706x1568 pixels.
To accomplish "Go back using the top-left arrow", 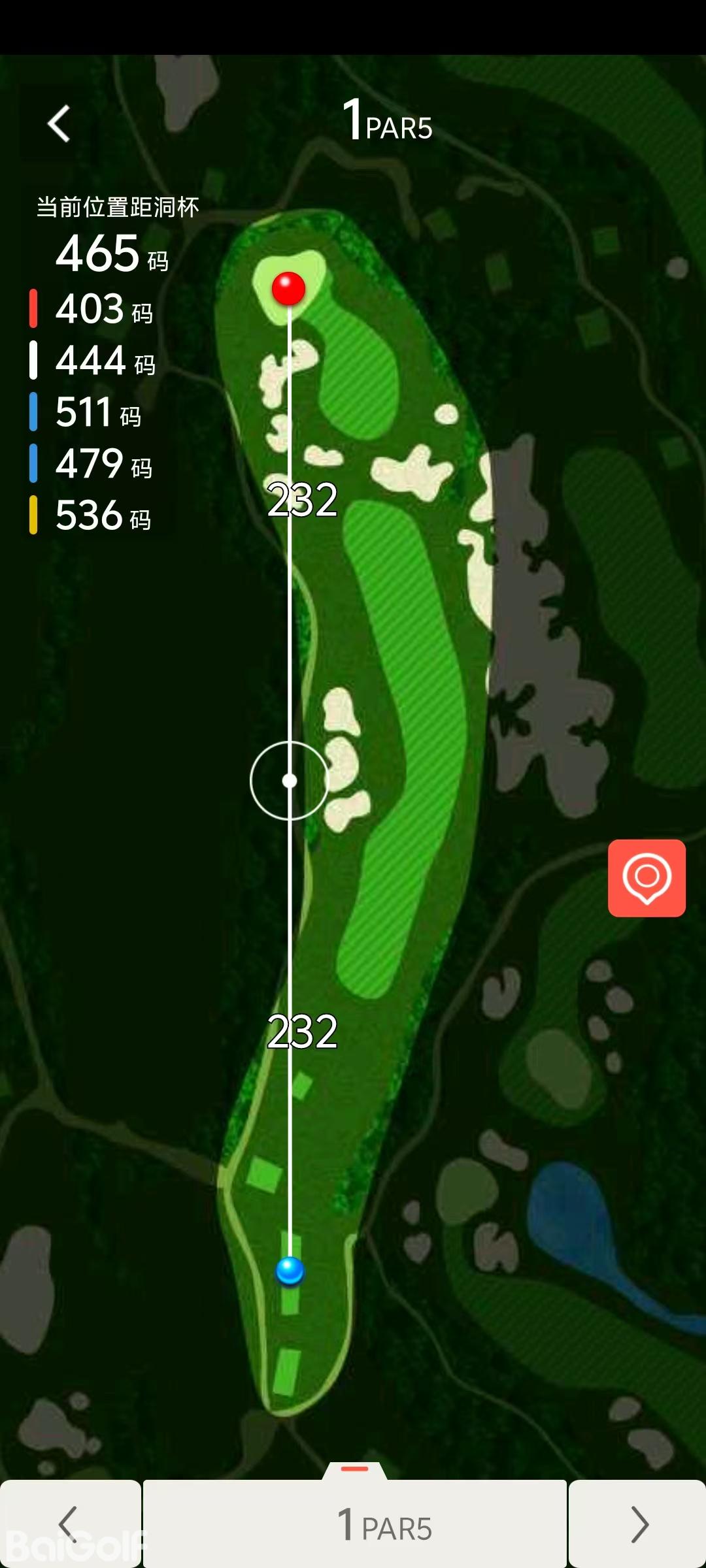I will (x=59, y=123).
